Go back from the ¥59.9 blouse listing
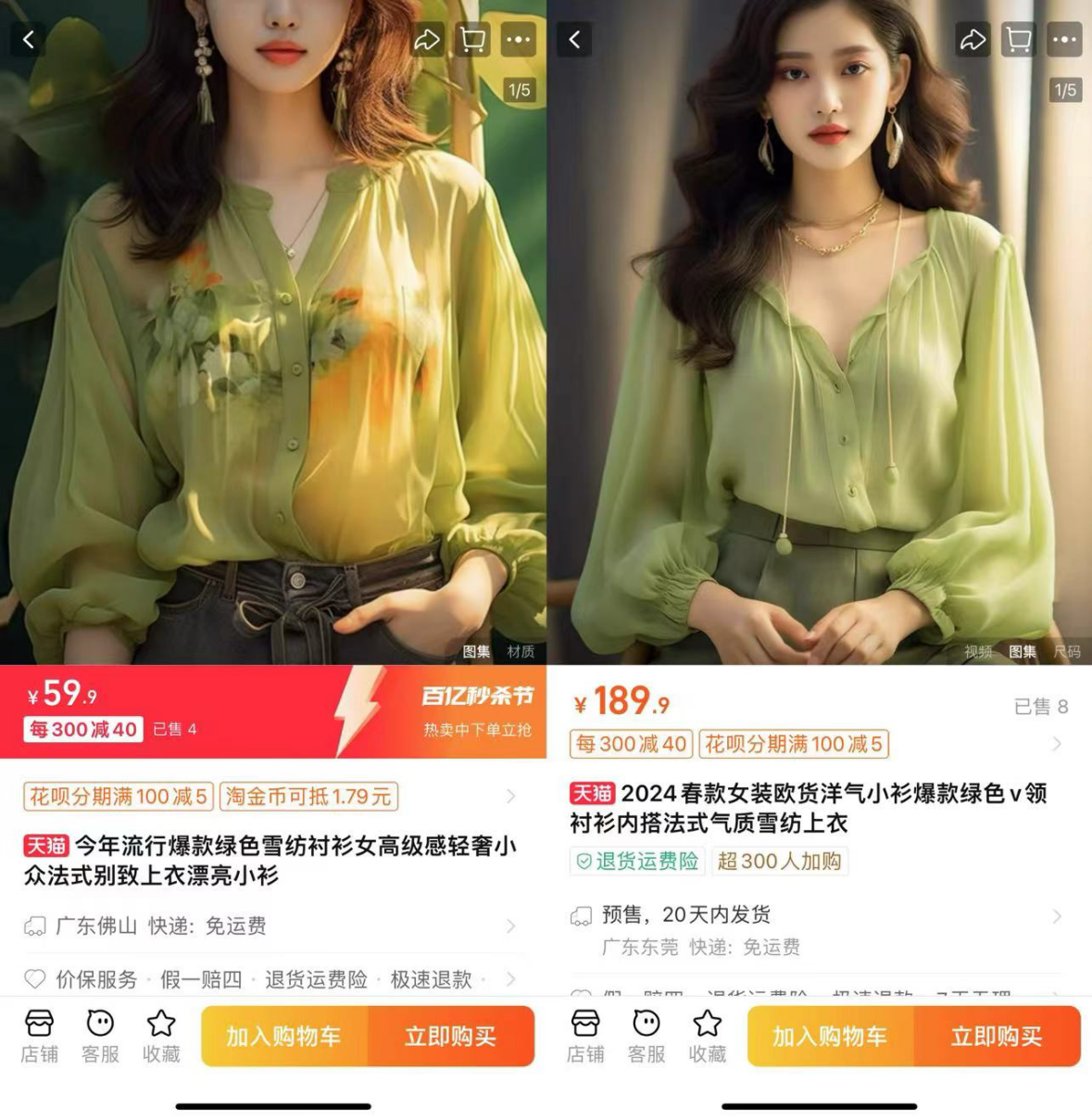 [28, 40]
